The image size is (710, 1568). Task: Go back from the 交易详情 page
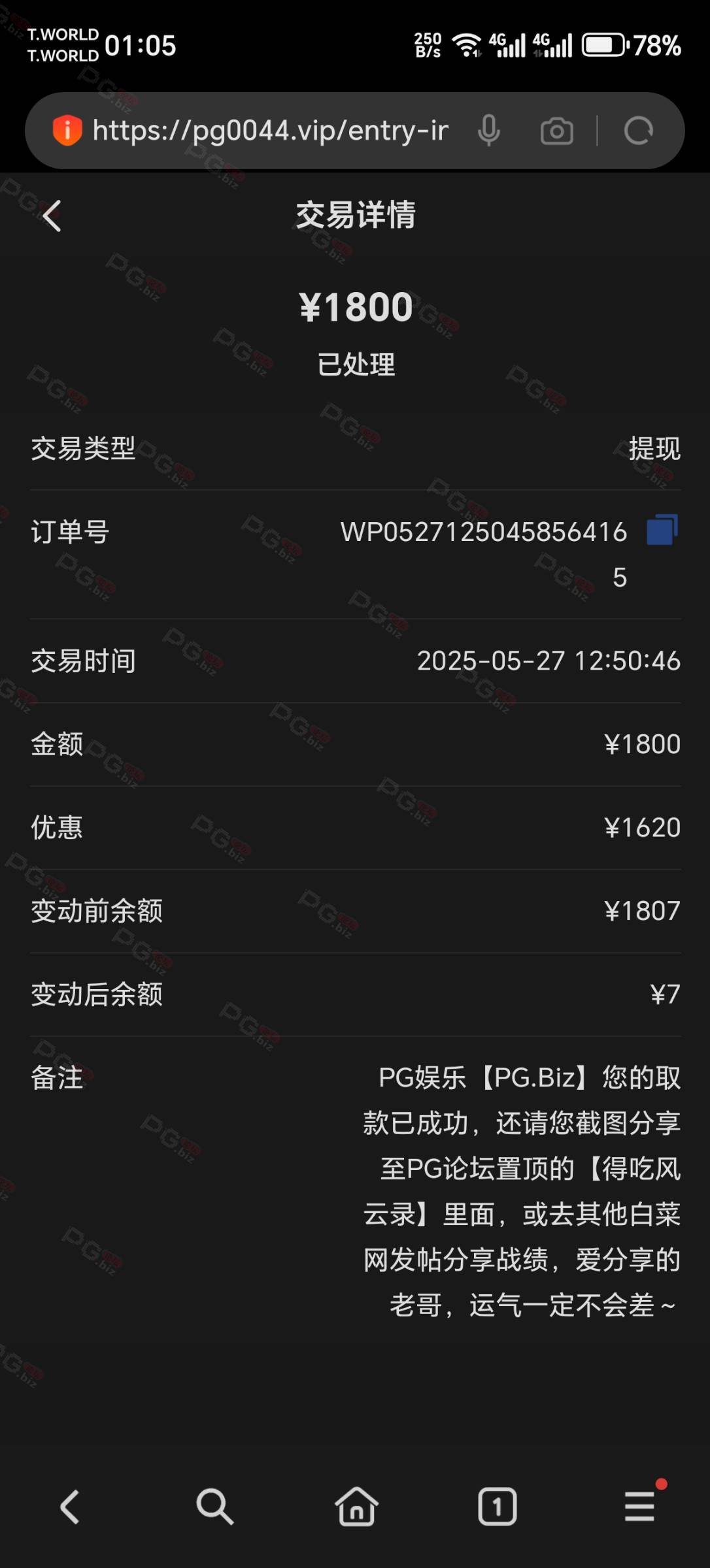pyautogui.click(x=52, y=216)
